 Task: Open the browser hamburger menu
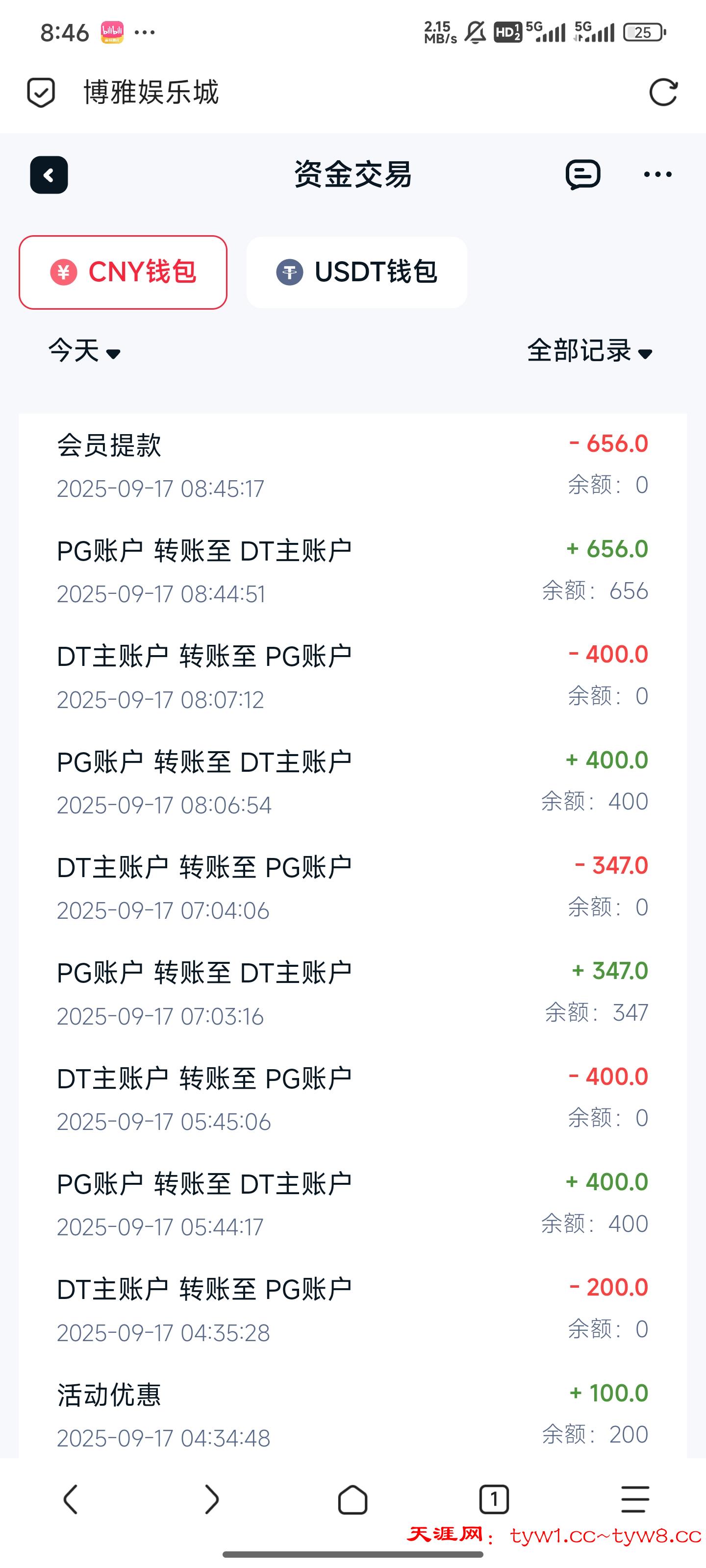point(635,1498)
